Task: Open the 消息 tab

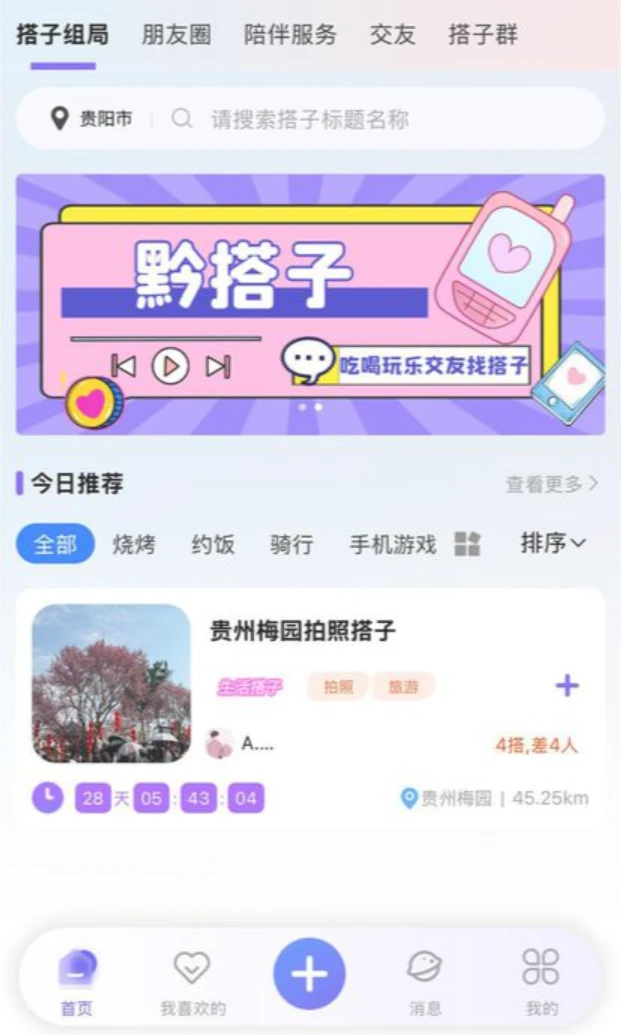Action: [425, 980]
